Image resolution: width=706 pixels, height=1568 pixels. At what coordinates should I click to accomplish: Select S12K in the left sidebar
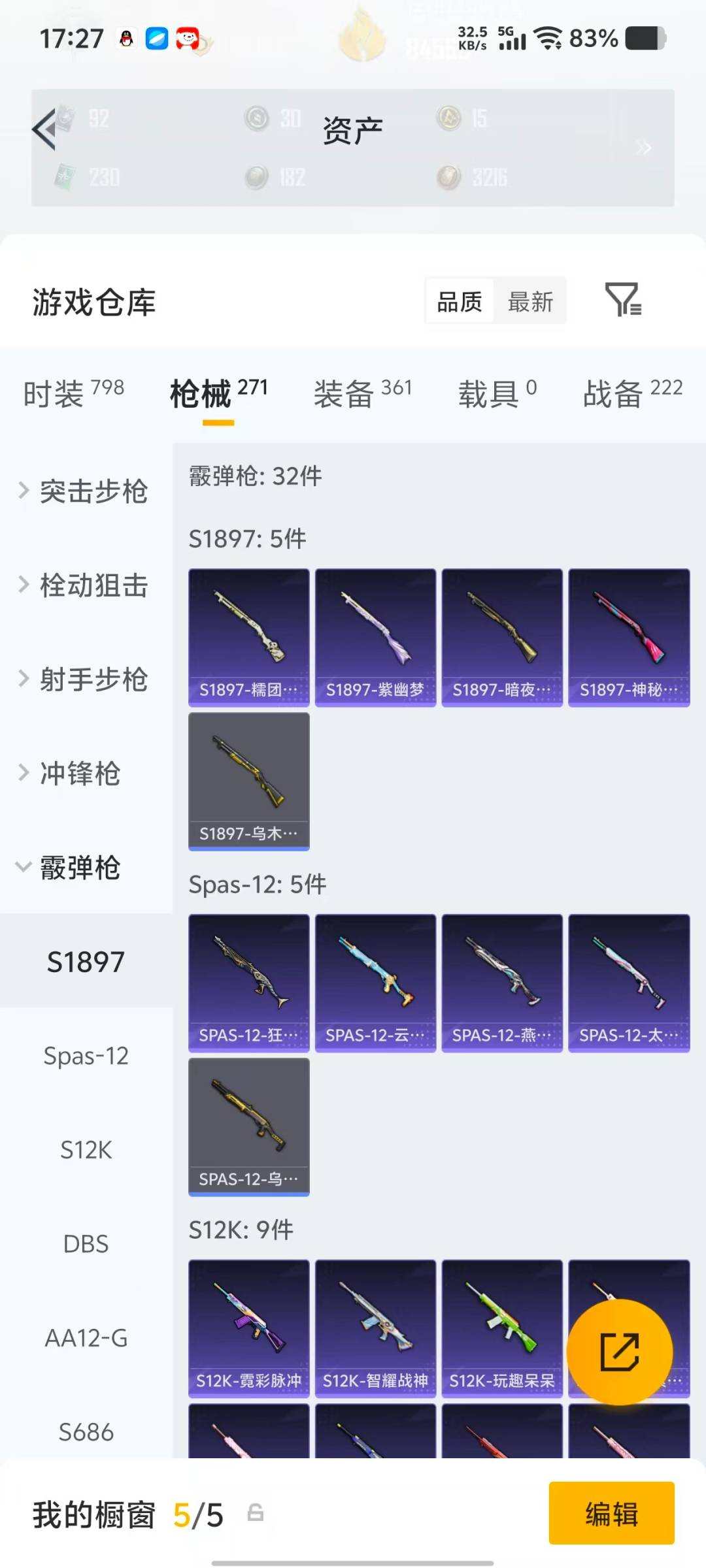pos(86,1150)
